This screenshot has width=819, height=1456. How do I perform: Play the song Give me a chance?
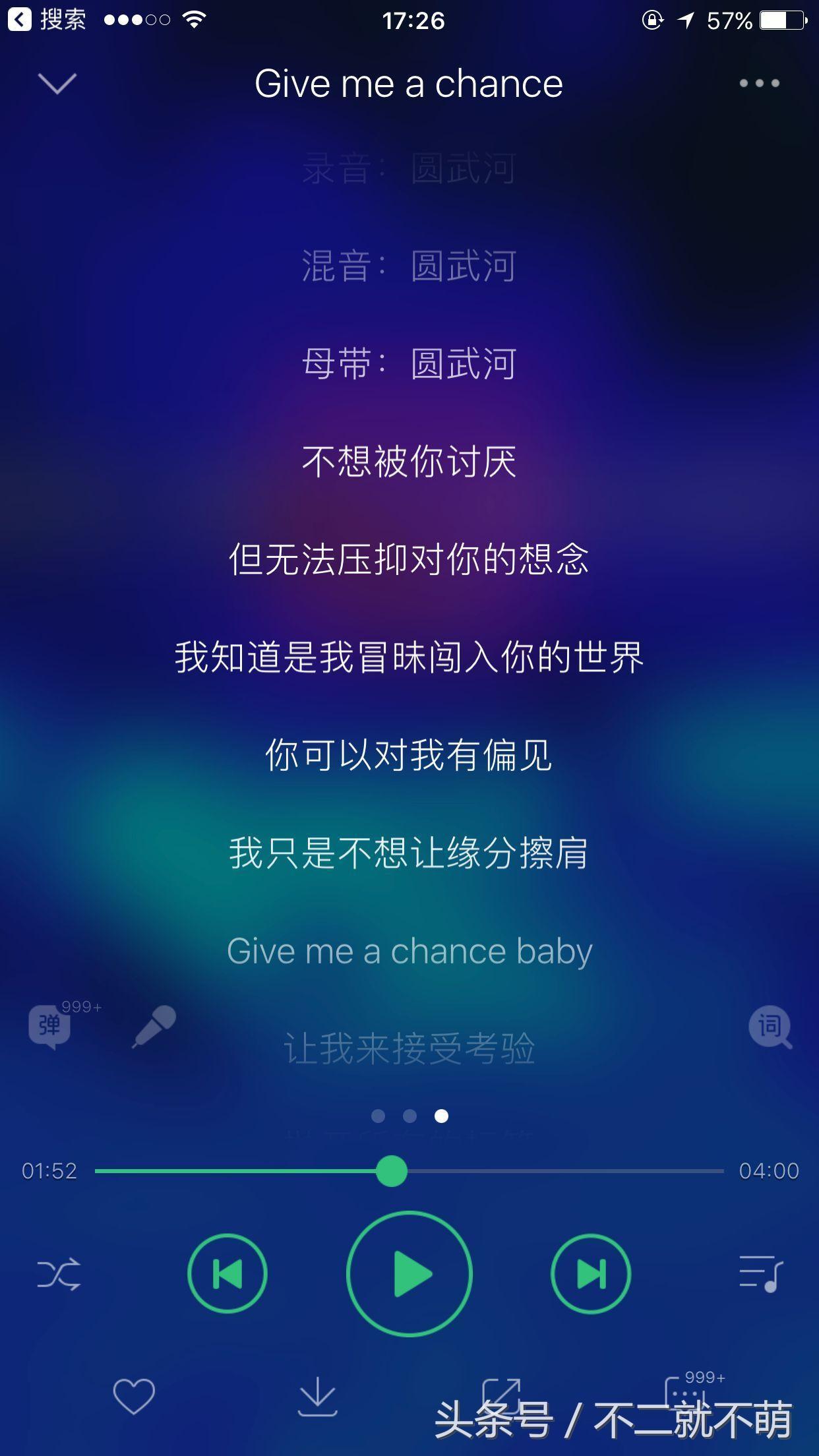click(x=409, y=1273)
